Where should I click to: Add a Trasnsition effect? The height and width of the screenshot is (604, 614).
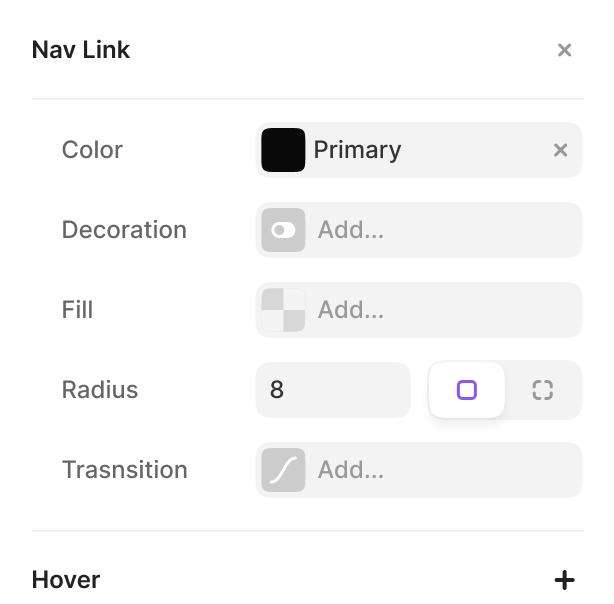tap(419, 470)
